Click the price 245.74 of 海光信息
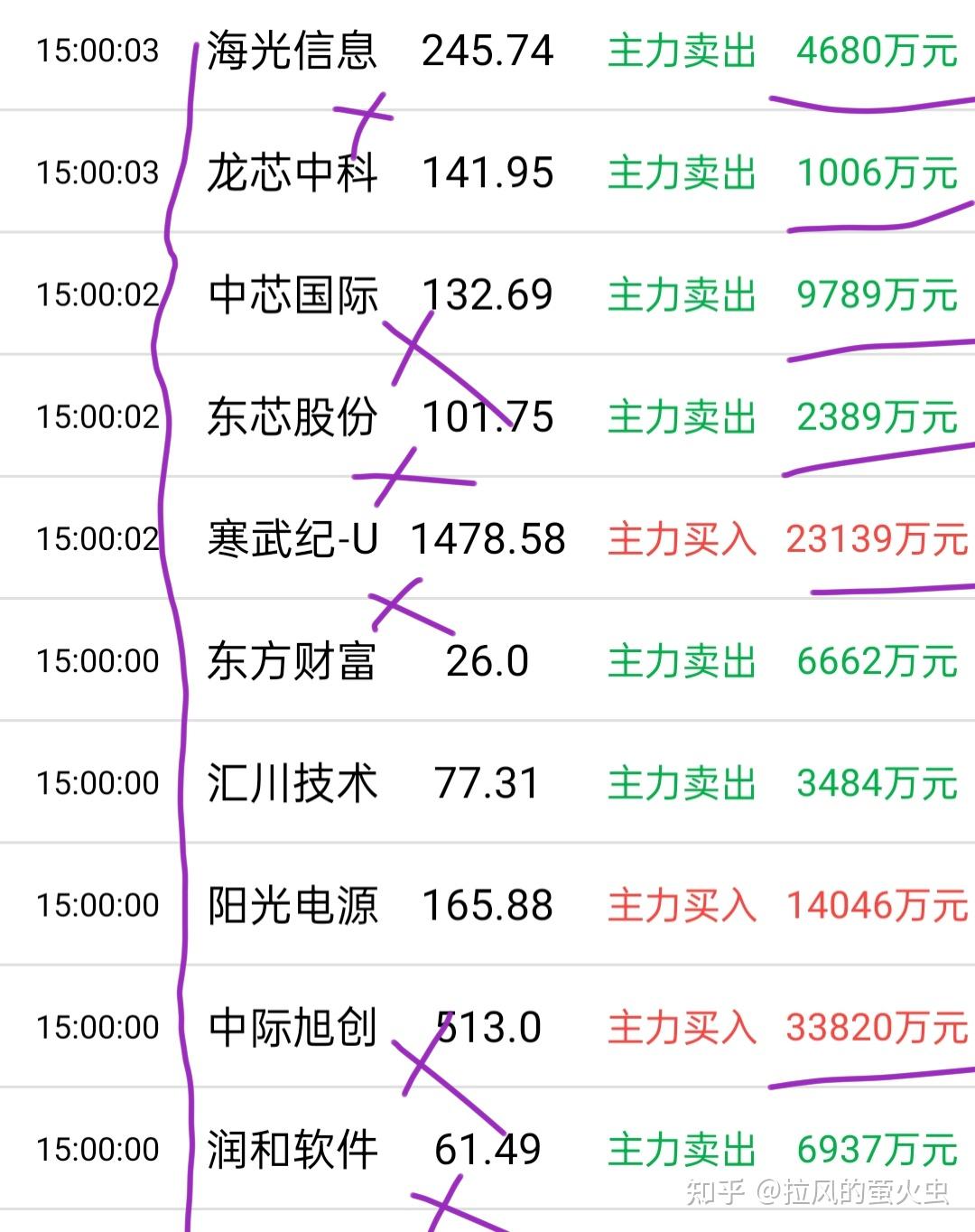The image size is (975, 1232). pyautogui.click(x=490, y=51)
